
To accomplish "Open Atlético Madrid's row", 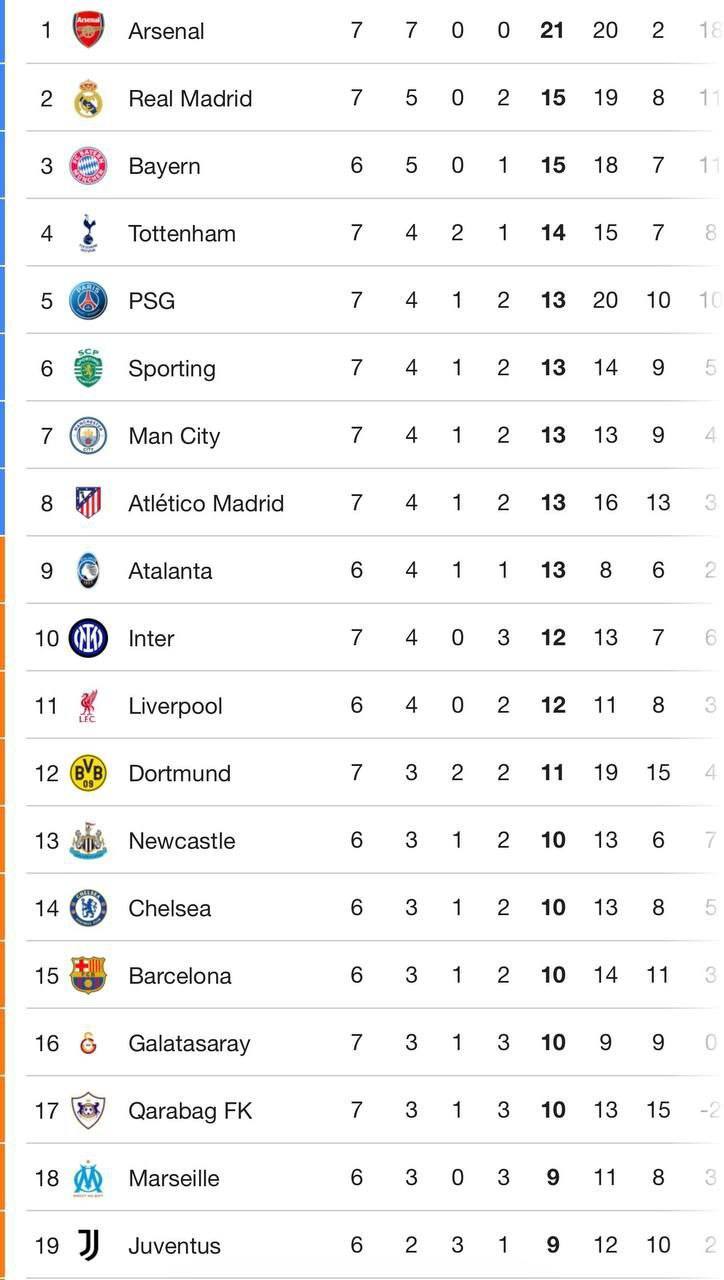I will (x=206, y=503).
